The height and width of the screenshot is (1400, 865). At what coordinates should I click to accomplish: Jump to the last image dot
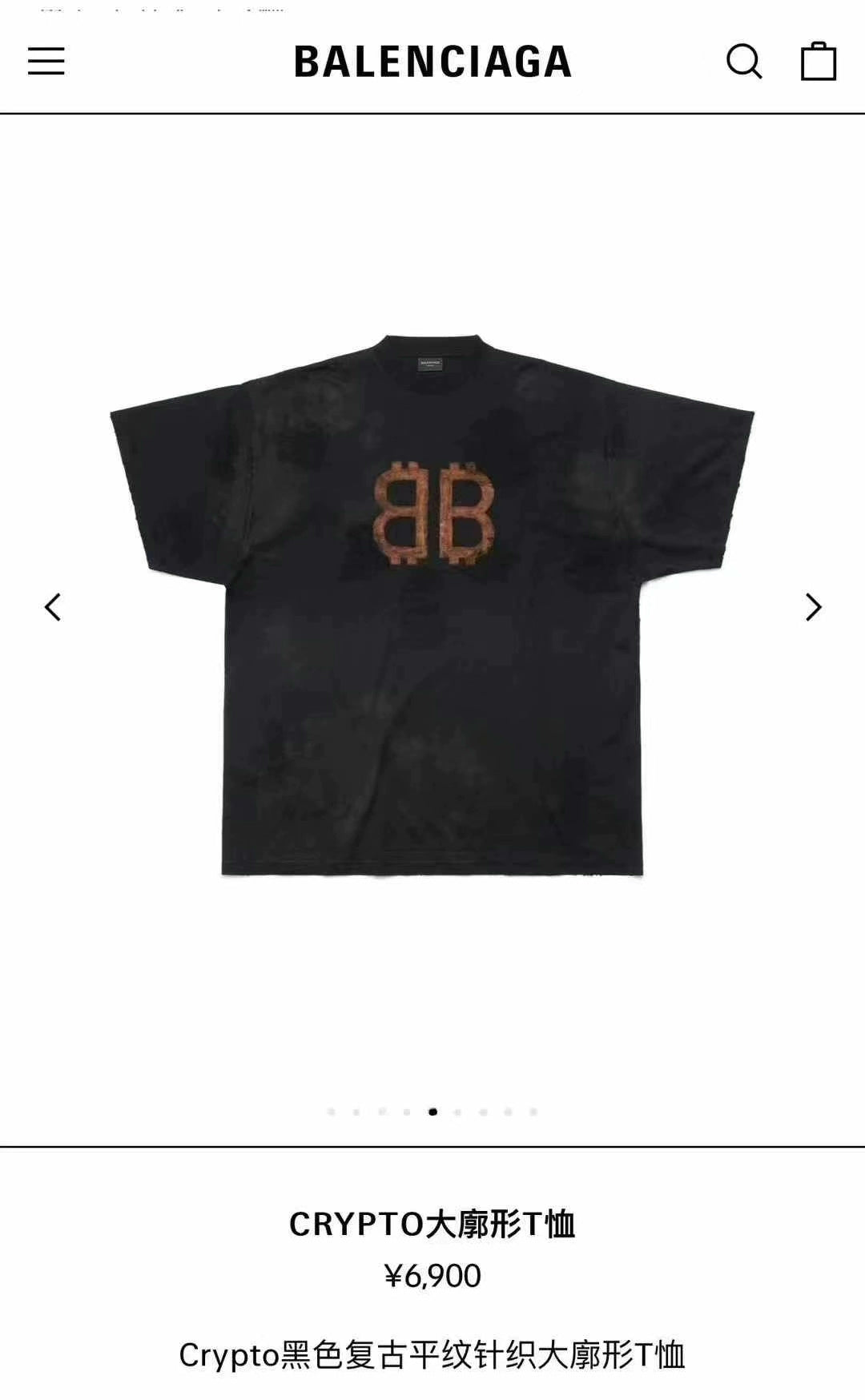point(533,1112)
